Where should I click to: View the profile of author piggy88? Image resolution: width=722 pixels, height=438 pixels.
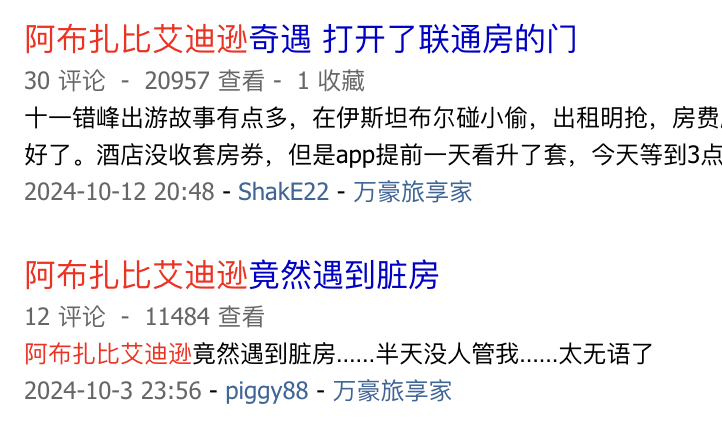pyautogui.click(x=266, y=390)
